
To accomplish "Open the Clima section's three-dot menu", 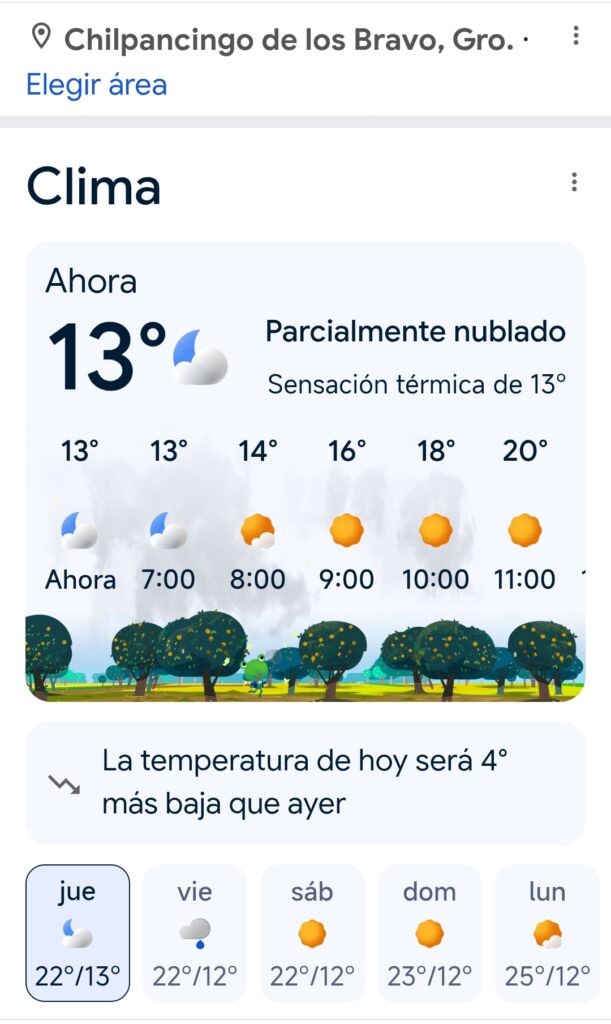I will 573,182.
